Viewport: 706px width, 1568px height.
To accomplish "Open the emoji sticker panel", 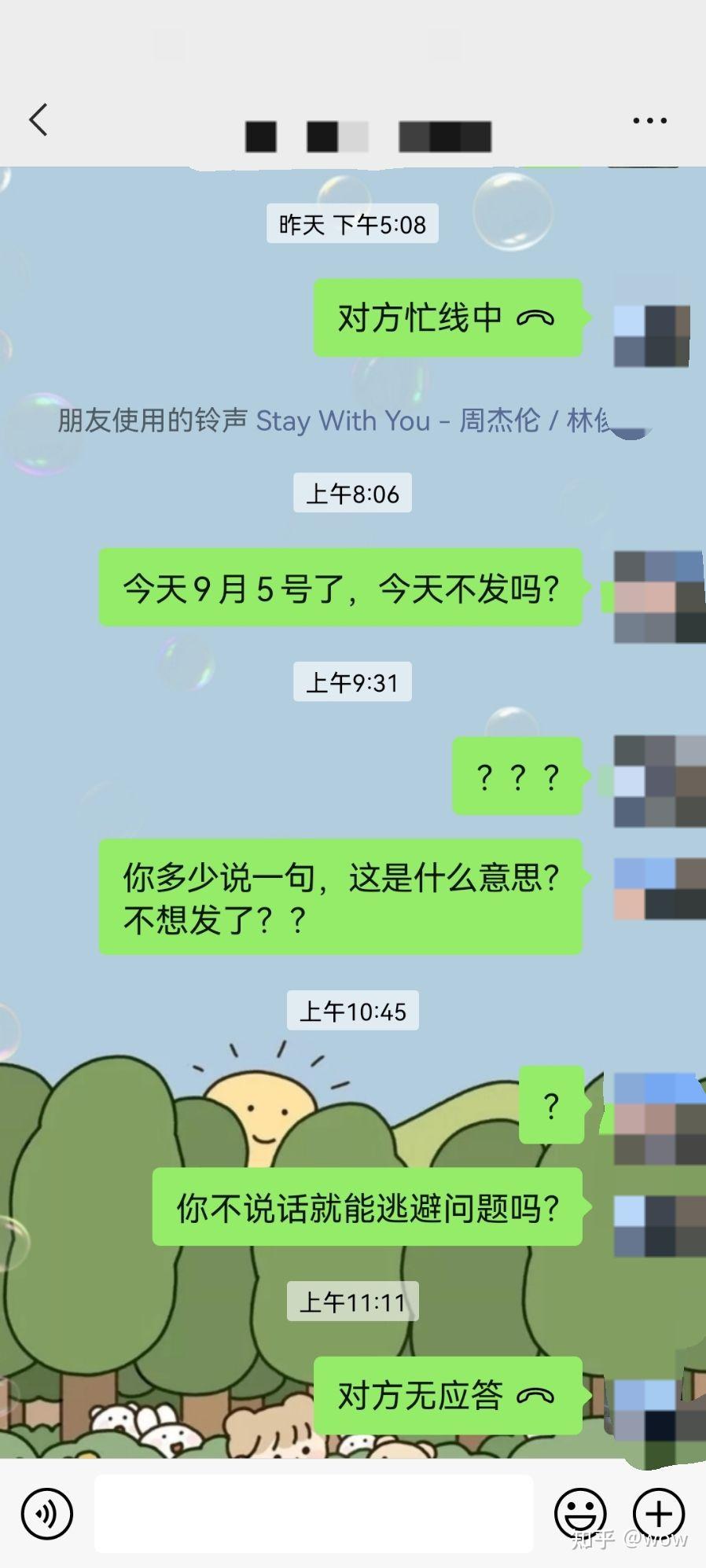I will click(x=580, y=1514).
